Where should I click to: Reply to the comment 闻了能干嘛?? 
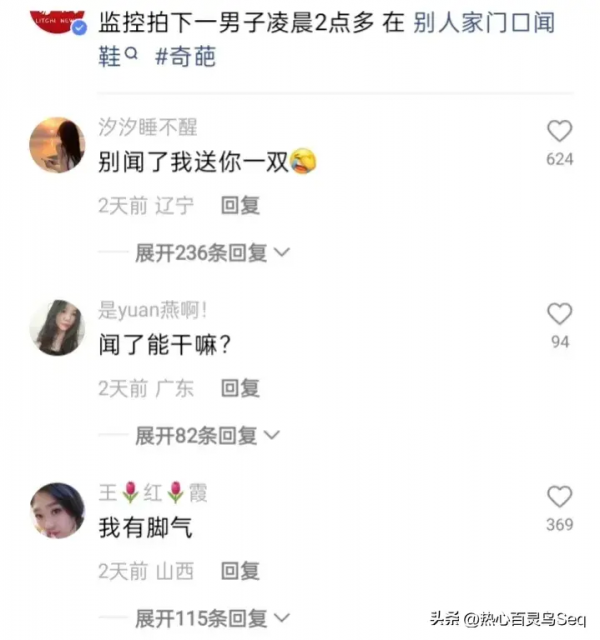pyautogui.click(x=240, y=388)
